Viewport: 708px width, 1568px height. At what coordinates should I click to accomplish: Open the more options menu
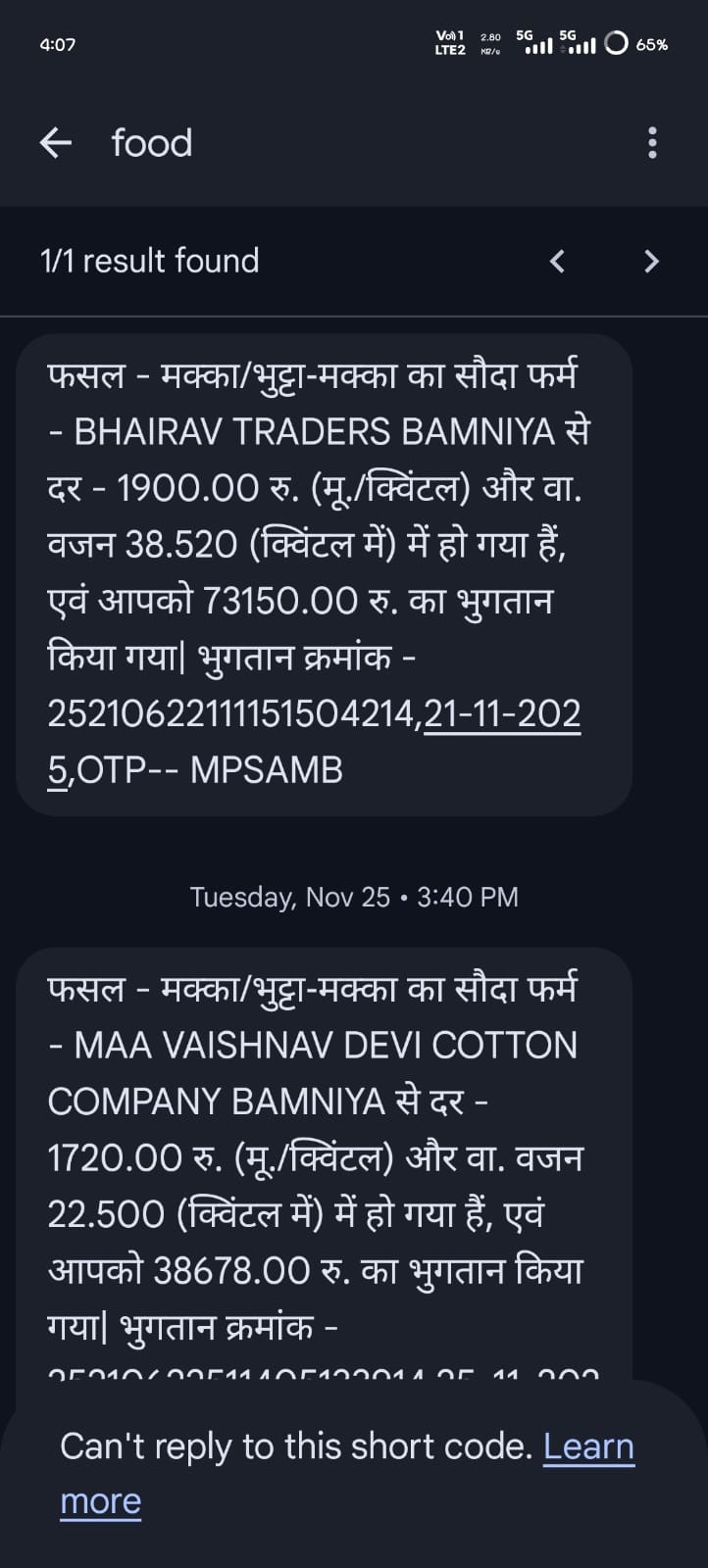652,143
